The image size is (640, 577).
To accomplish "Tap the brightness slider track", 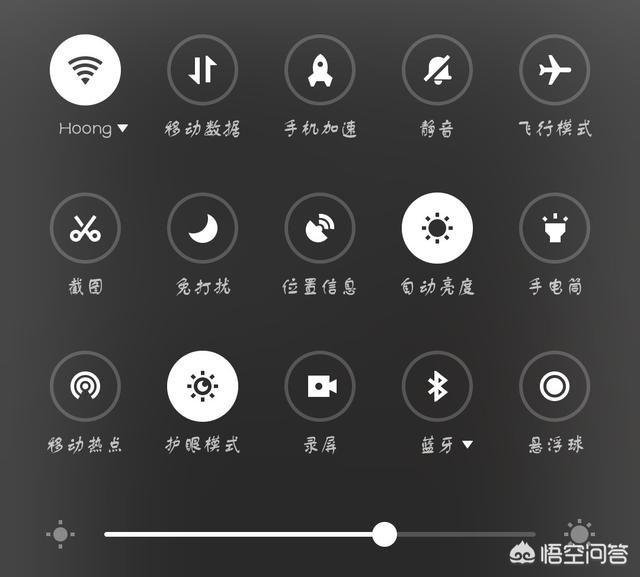I will tap(250, 534).
